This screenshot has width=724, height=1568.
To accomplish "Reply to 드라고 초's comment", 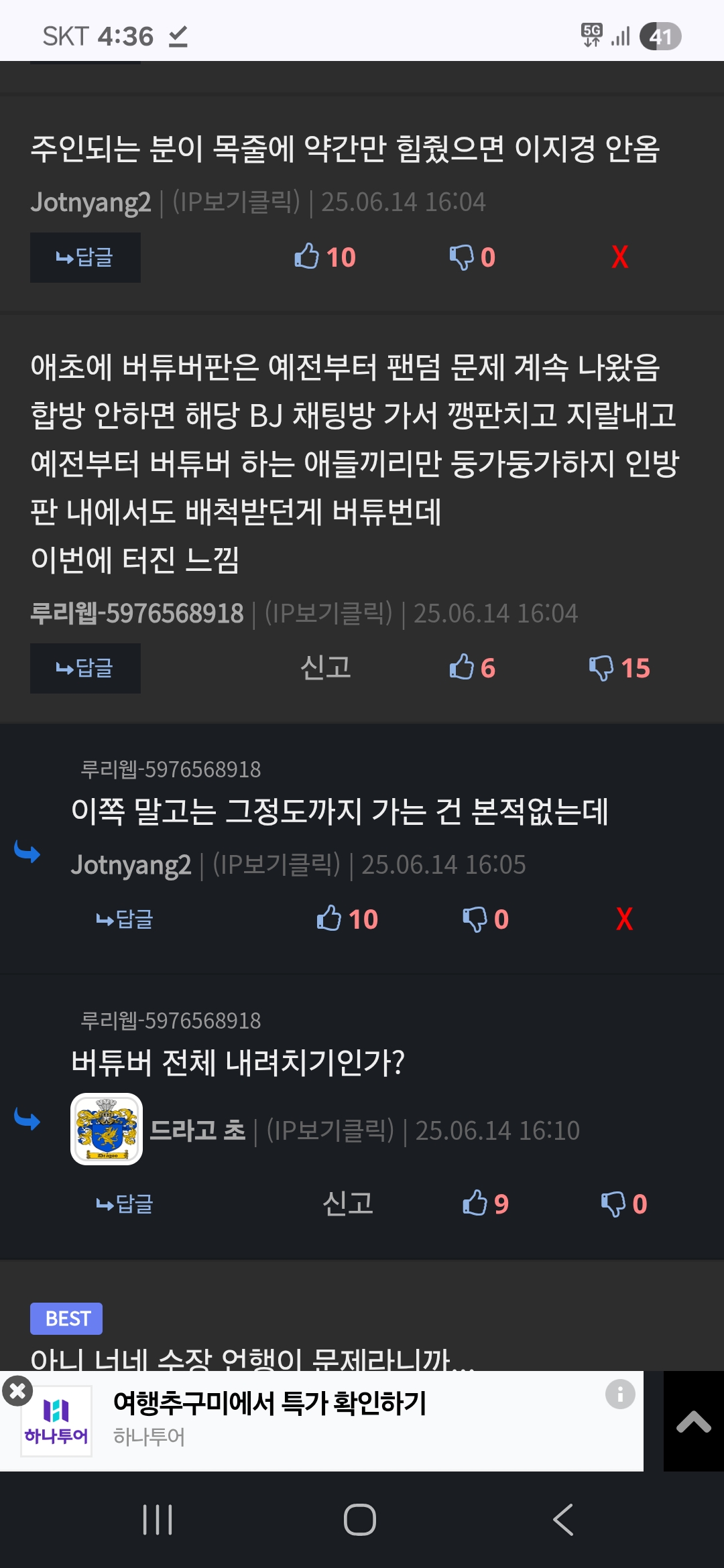I will pos(125,1204).
